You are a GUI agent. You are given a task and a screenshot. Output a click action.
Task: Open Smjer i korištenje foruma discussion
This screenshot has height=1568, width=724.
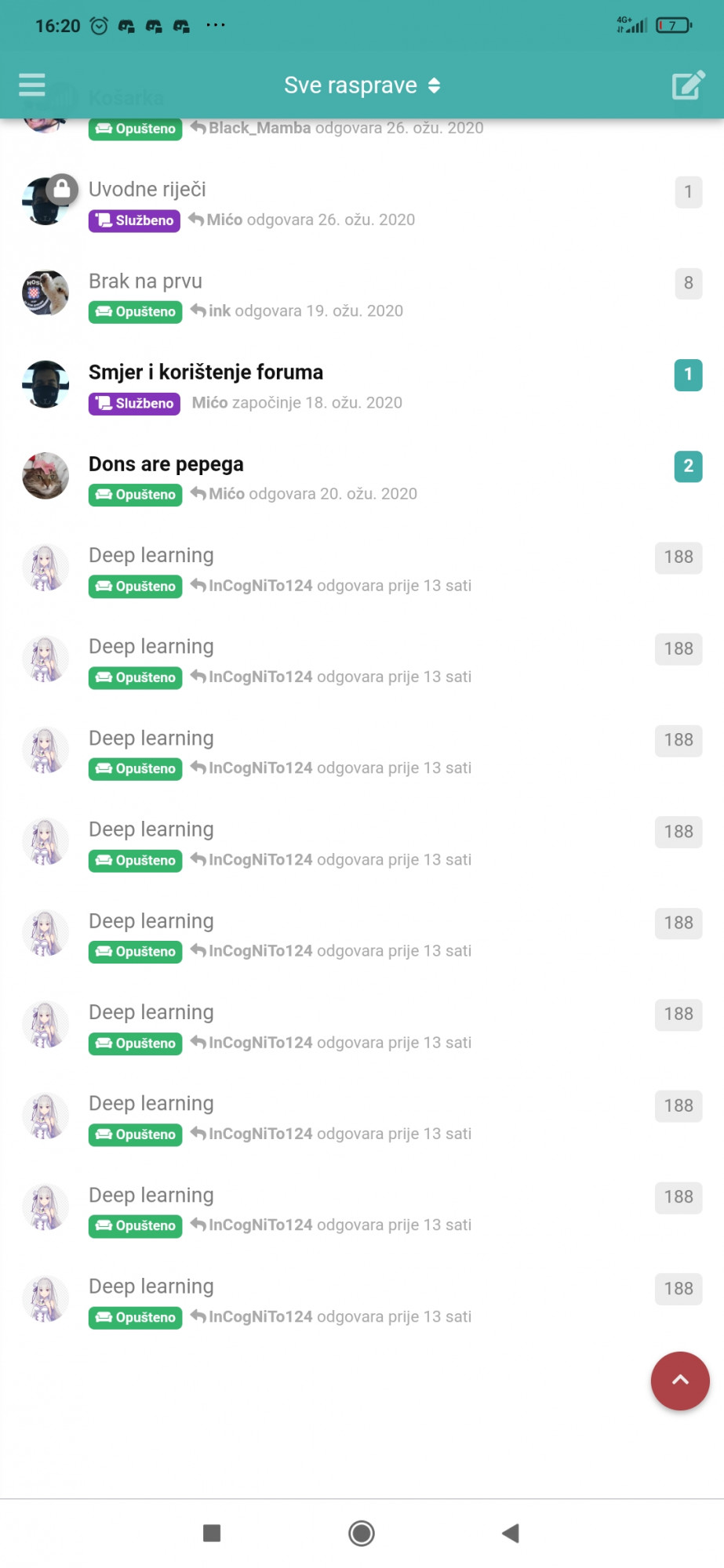click(x=206, y=372)
